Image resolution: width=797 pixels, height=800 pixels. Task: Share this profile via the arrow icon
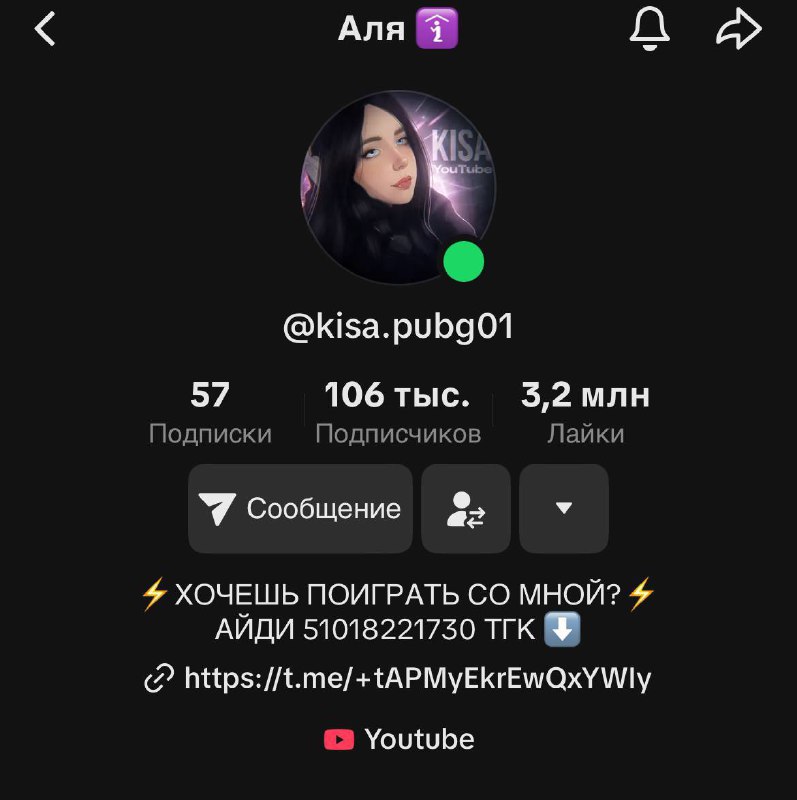point(739,30)
